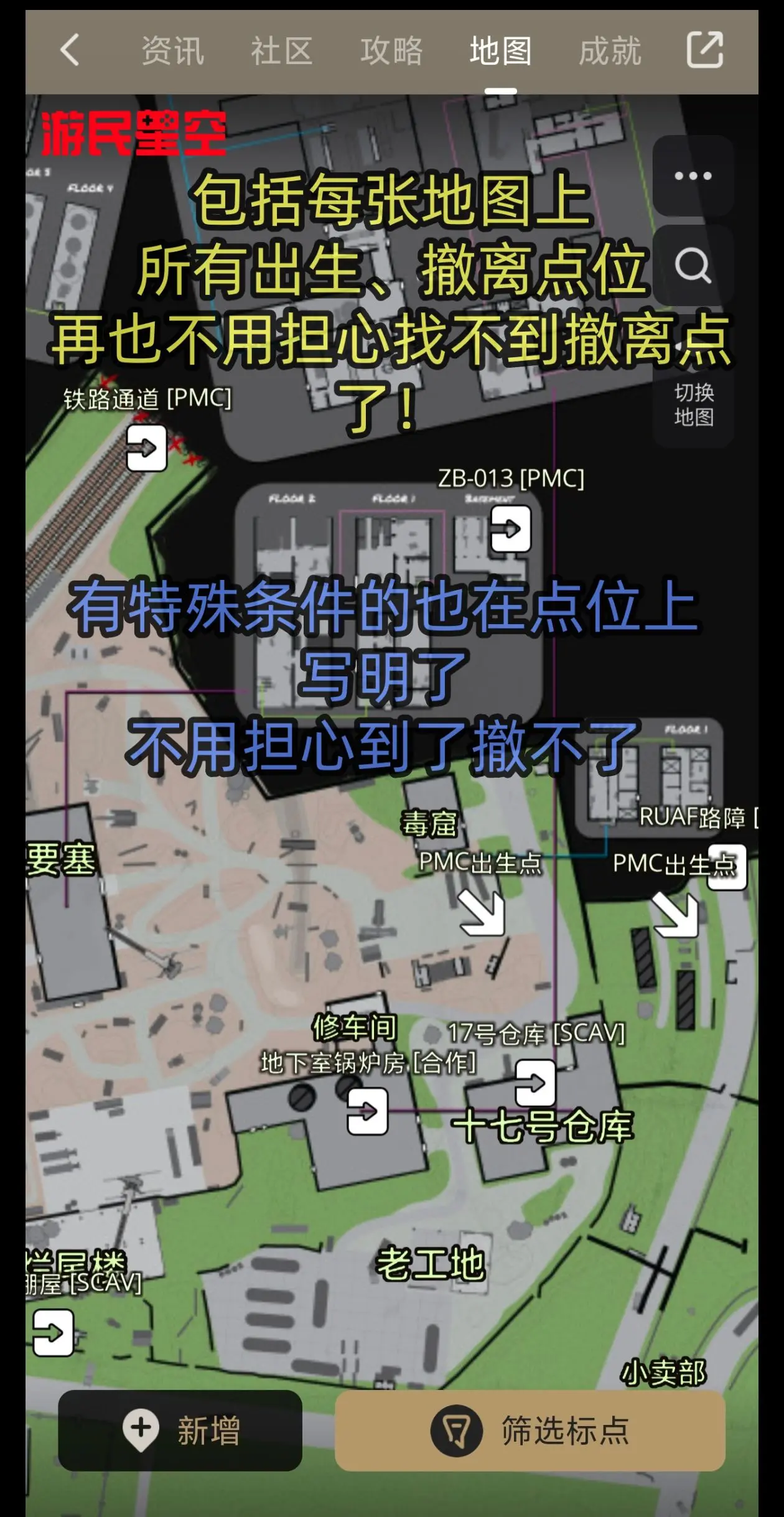
Task: Select the 地下室锅炉房 [合作] extraction marker
Action: [367, 1111]
